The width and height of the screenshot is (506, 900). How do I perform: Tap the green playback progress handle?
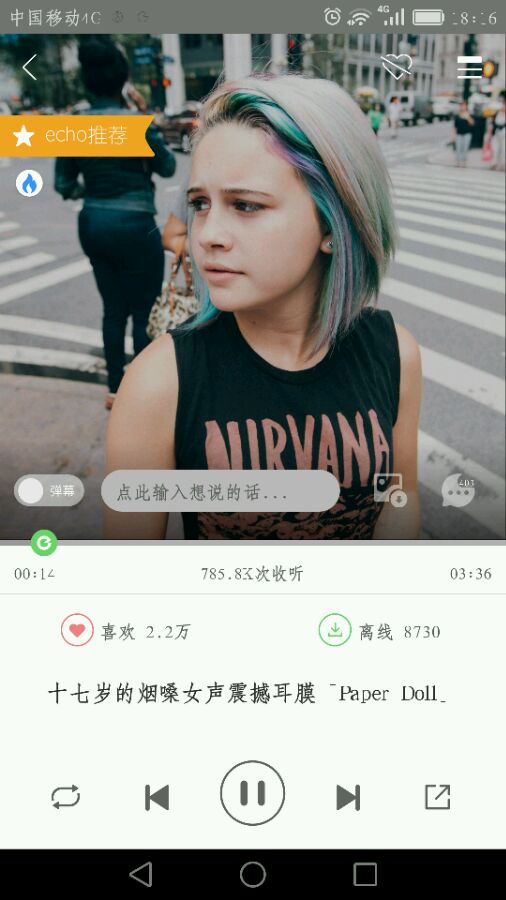(44, 542)
